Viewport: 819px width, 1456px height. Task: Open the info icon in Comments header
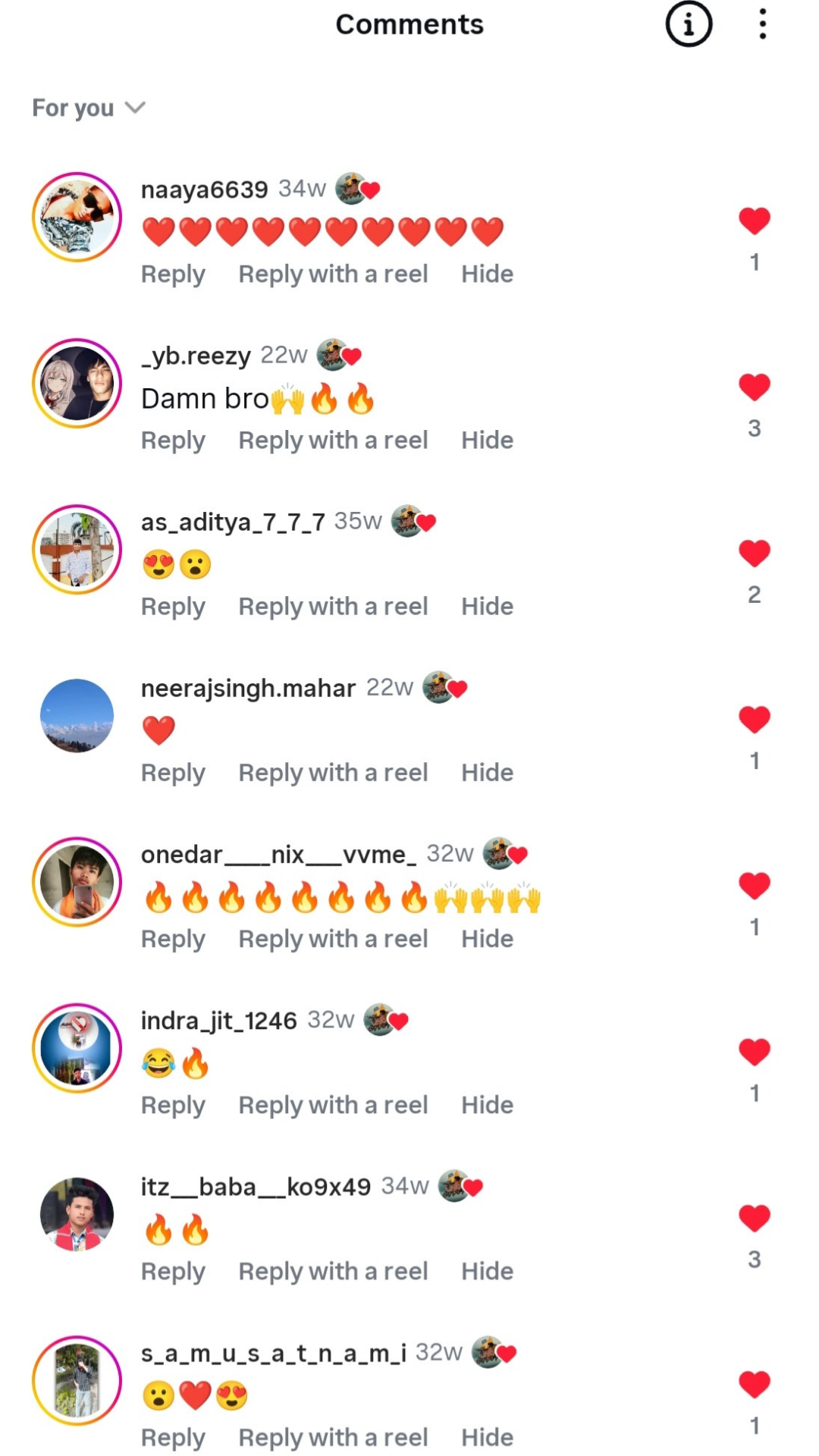click(689, 25)
